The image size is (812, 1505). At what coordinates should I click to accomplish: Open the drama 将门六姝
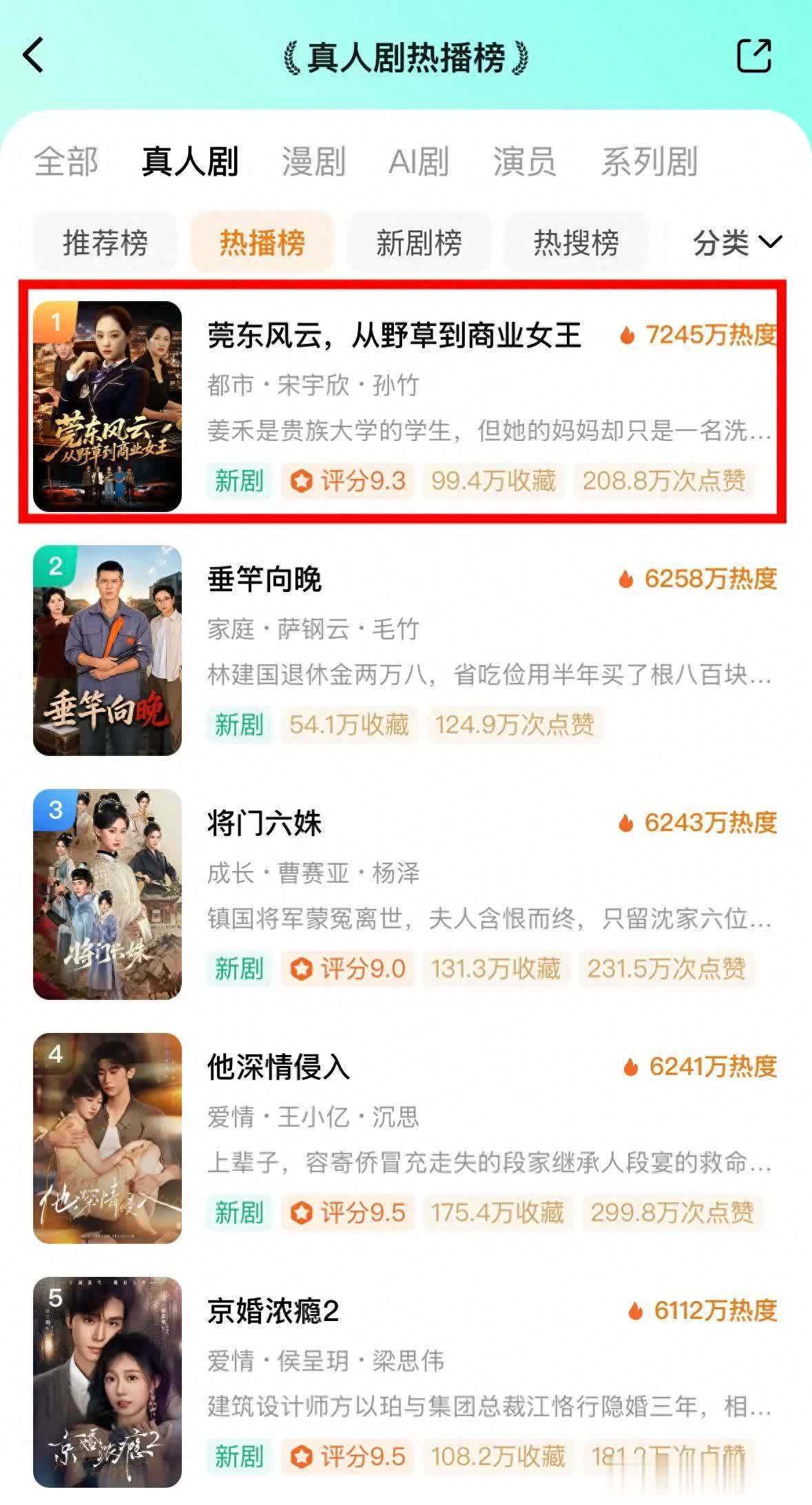point(405,894)
